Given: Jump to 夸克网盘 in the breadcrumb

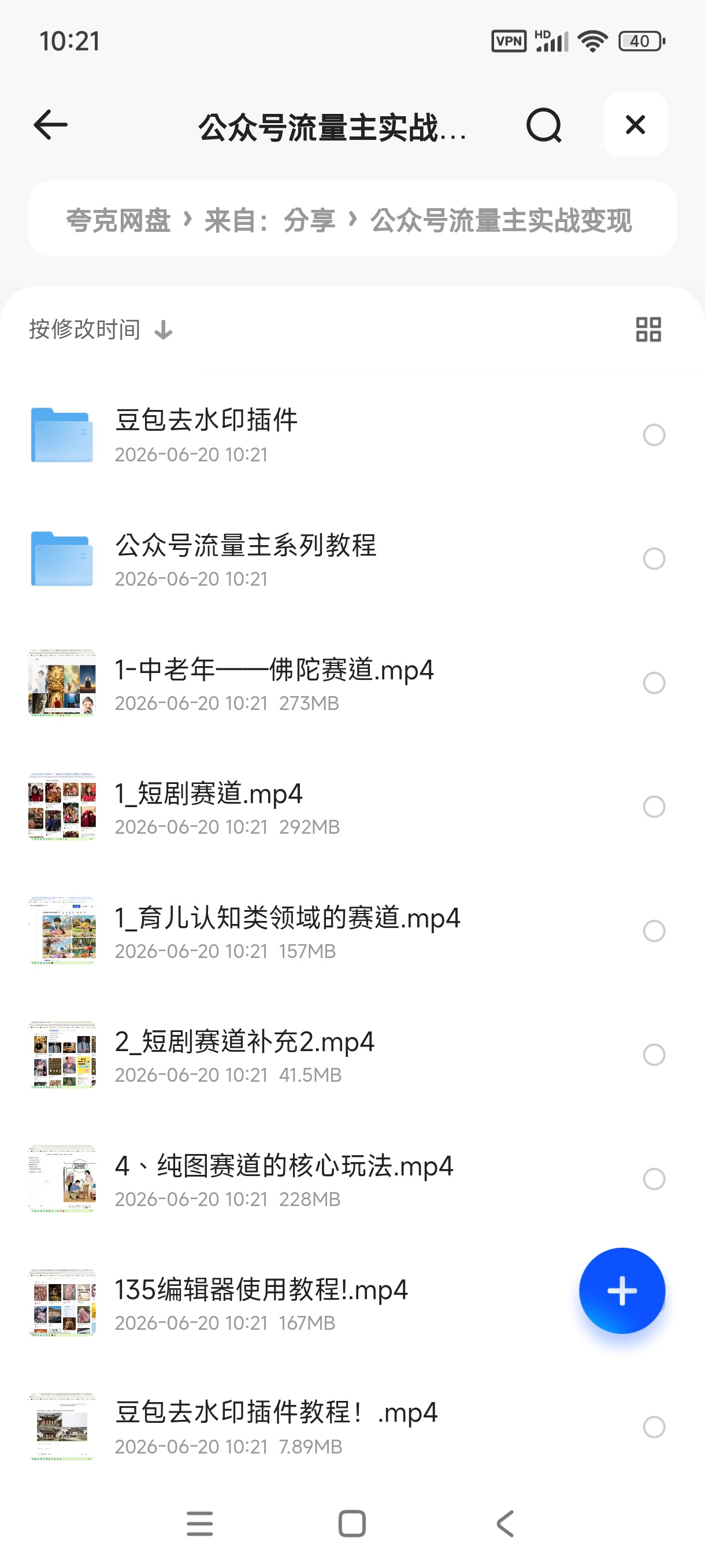Looking at the screenshot, I should tap(118, 220).
